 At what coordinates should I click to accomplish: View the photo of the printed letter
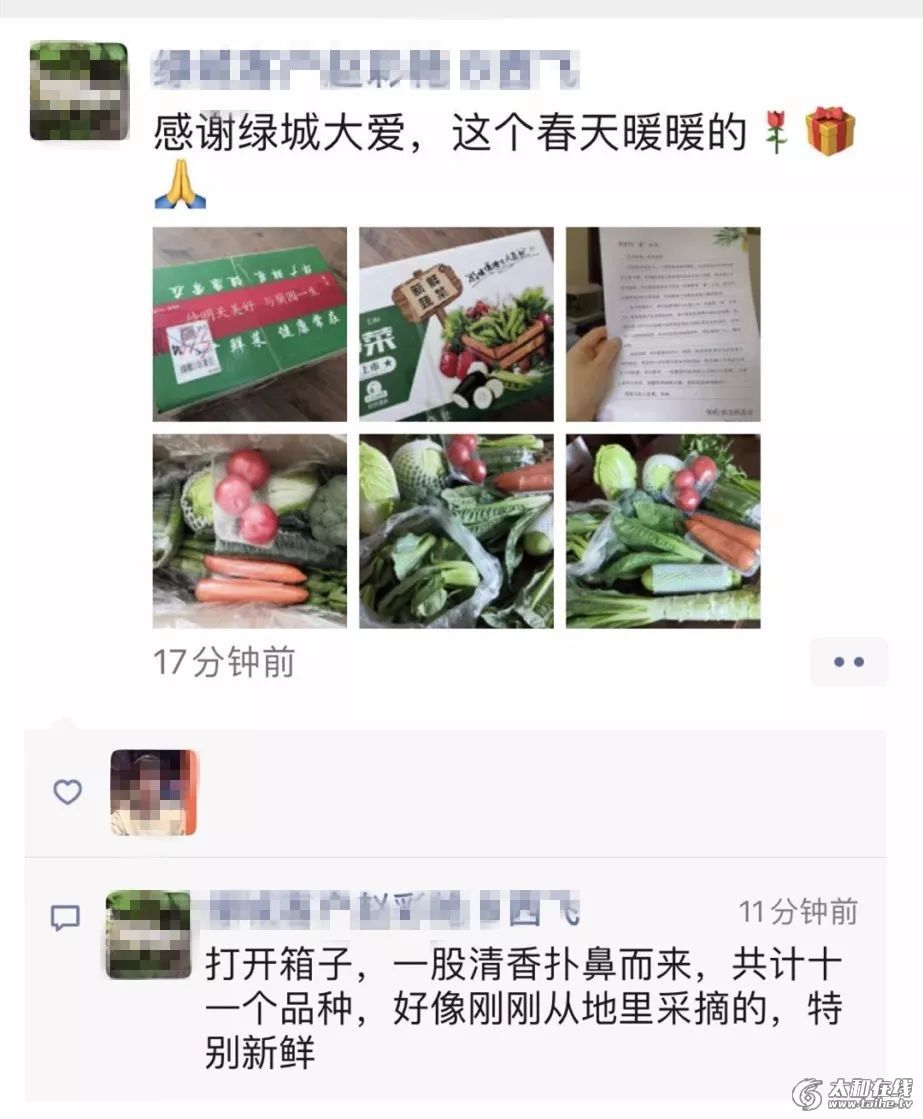662,324
